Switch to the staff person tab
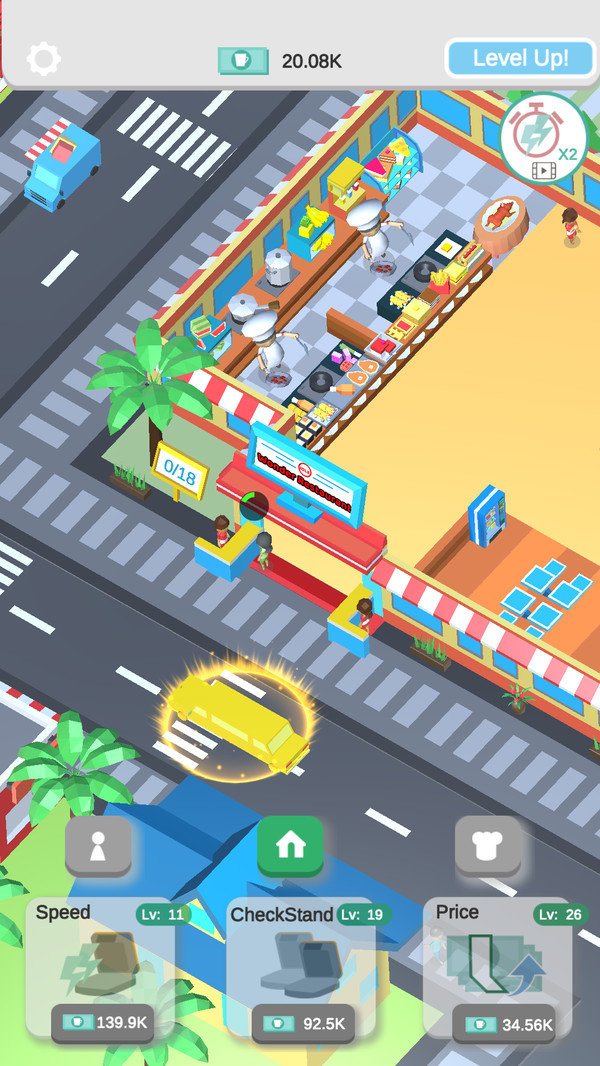This screenshot has width=600, height=1066. pyautogui.click(x=98, y=846)
